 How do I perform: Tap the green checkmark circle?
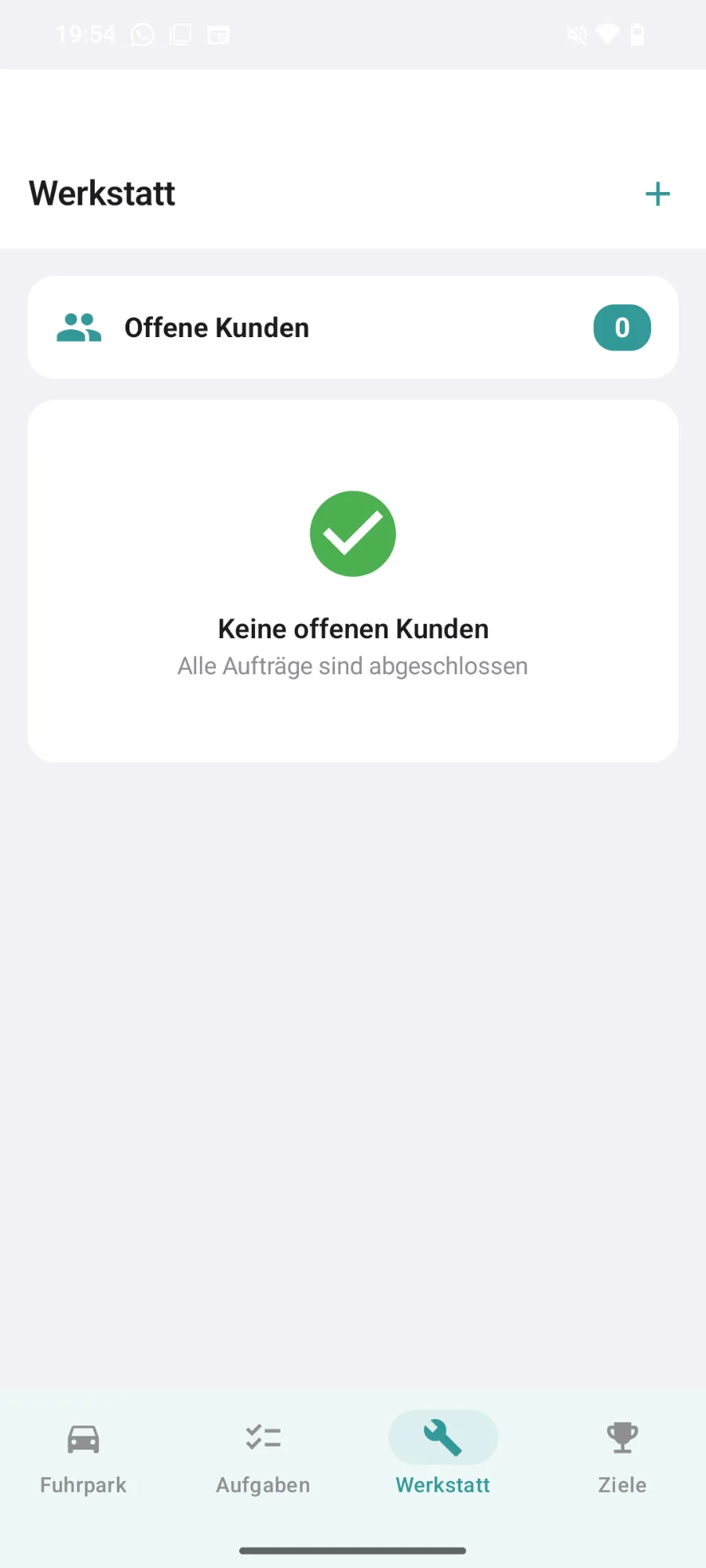[x=353, y=534]
